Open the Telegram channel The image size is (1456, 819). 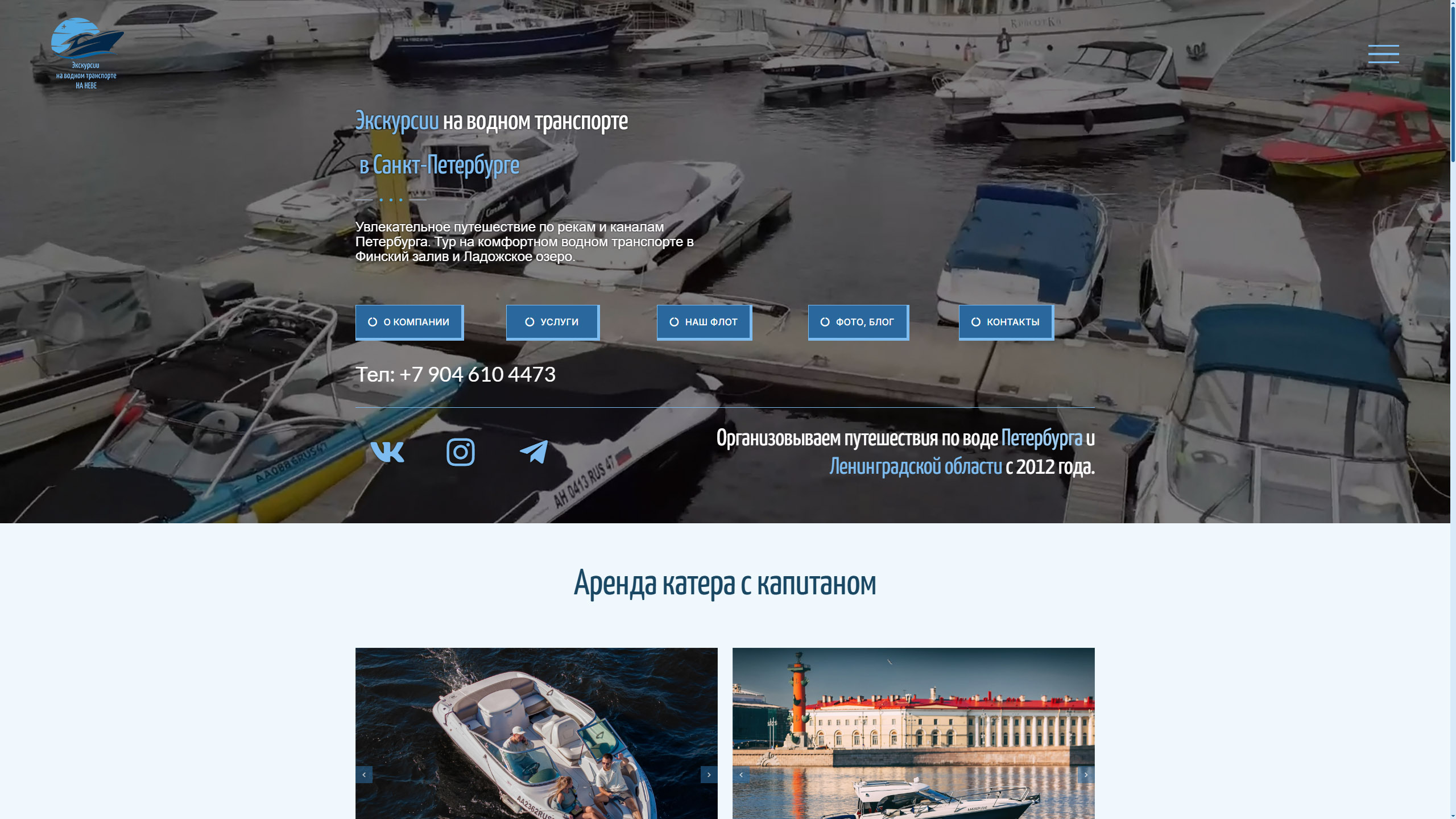533,452
